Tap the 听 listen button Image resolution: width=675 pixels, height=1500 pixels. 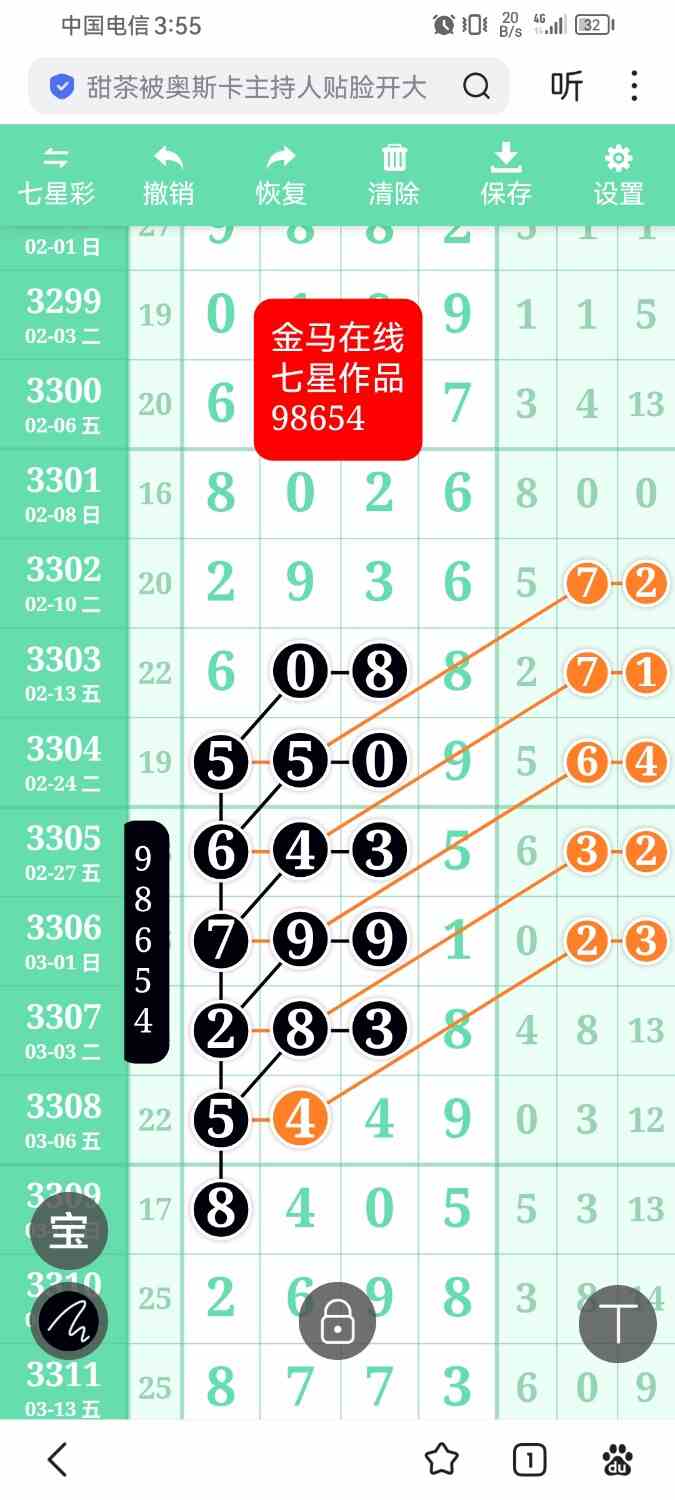click(x=566, y=87)
